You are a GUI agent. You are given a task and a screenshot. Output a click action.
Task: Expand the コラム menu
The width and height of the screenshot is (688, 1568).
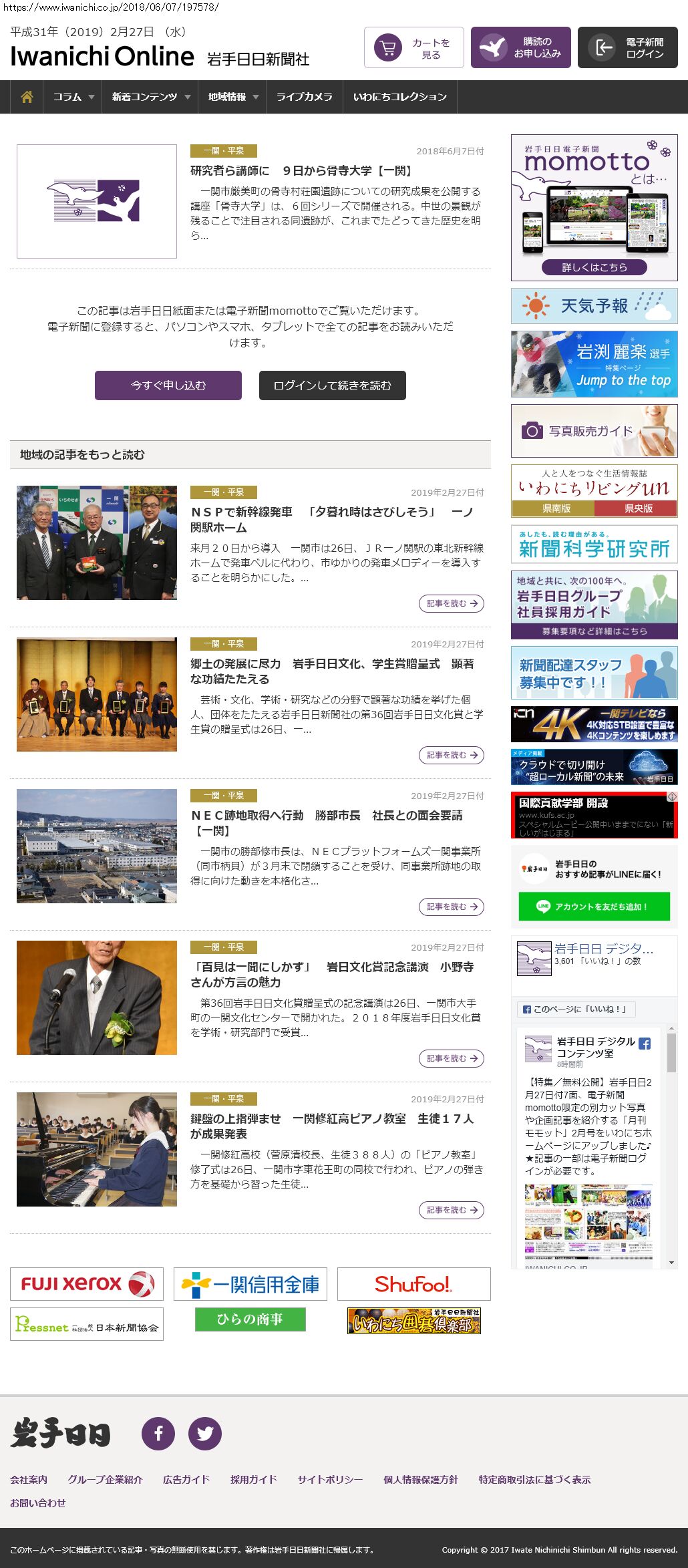click(73, 97)
